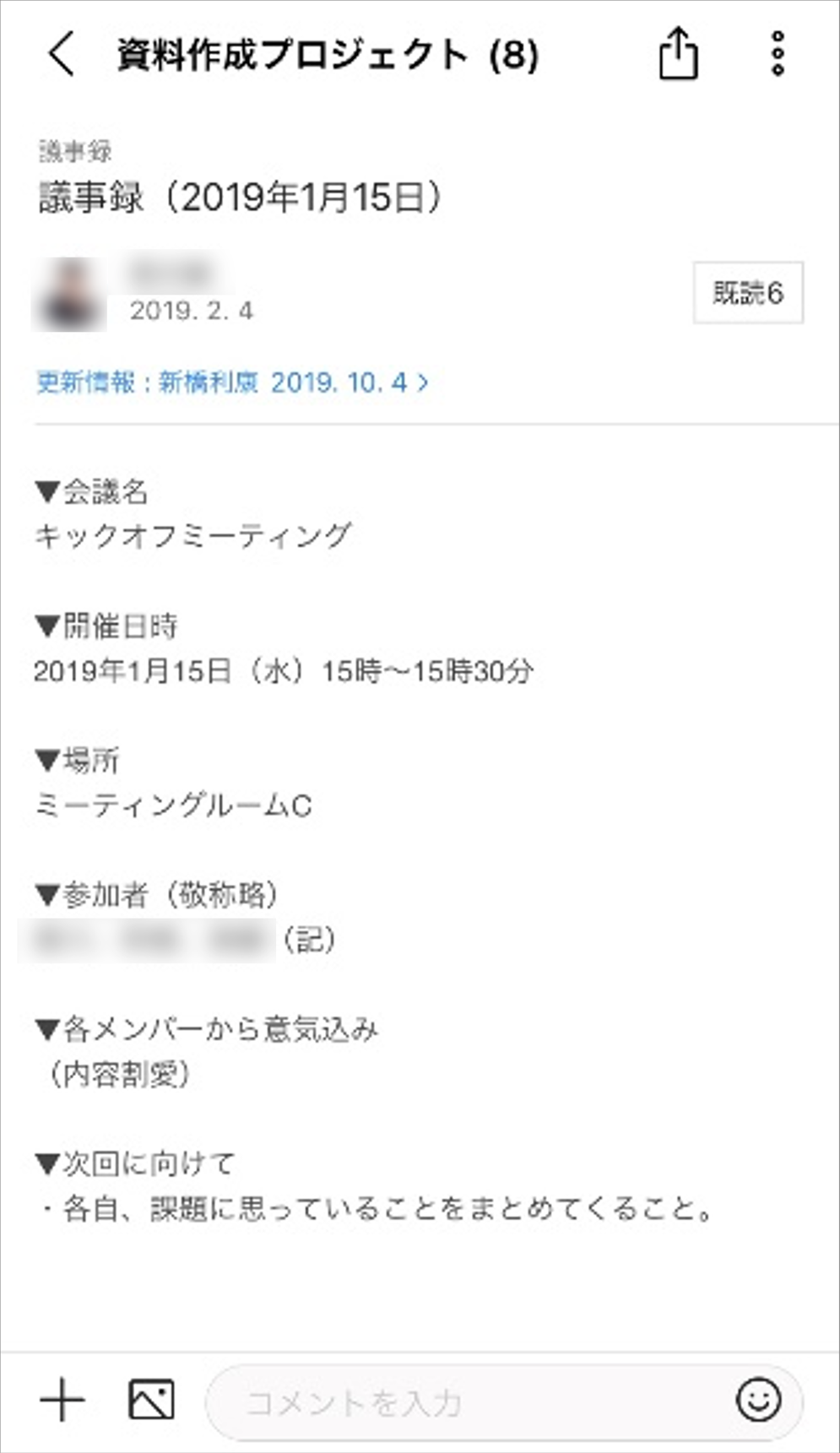Viewport: 840px width, 1453px height.
Task: Share this meeting minutes note
Action: [678, 54]
